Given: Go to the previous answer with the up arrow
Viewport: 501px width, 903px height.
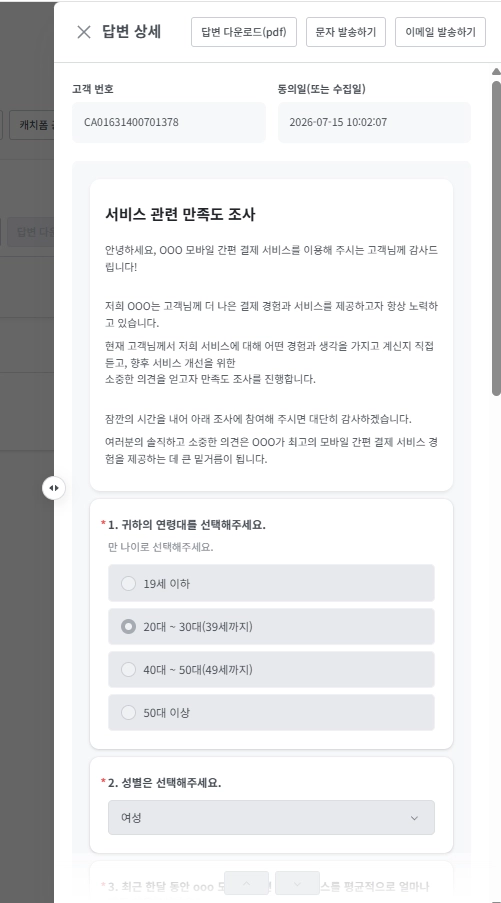Looking at the screenshot, I should 246,884.
